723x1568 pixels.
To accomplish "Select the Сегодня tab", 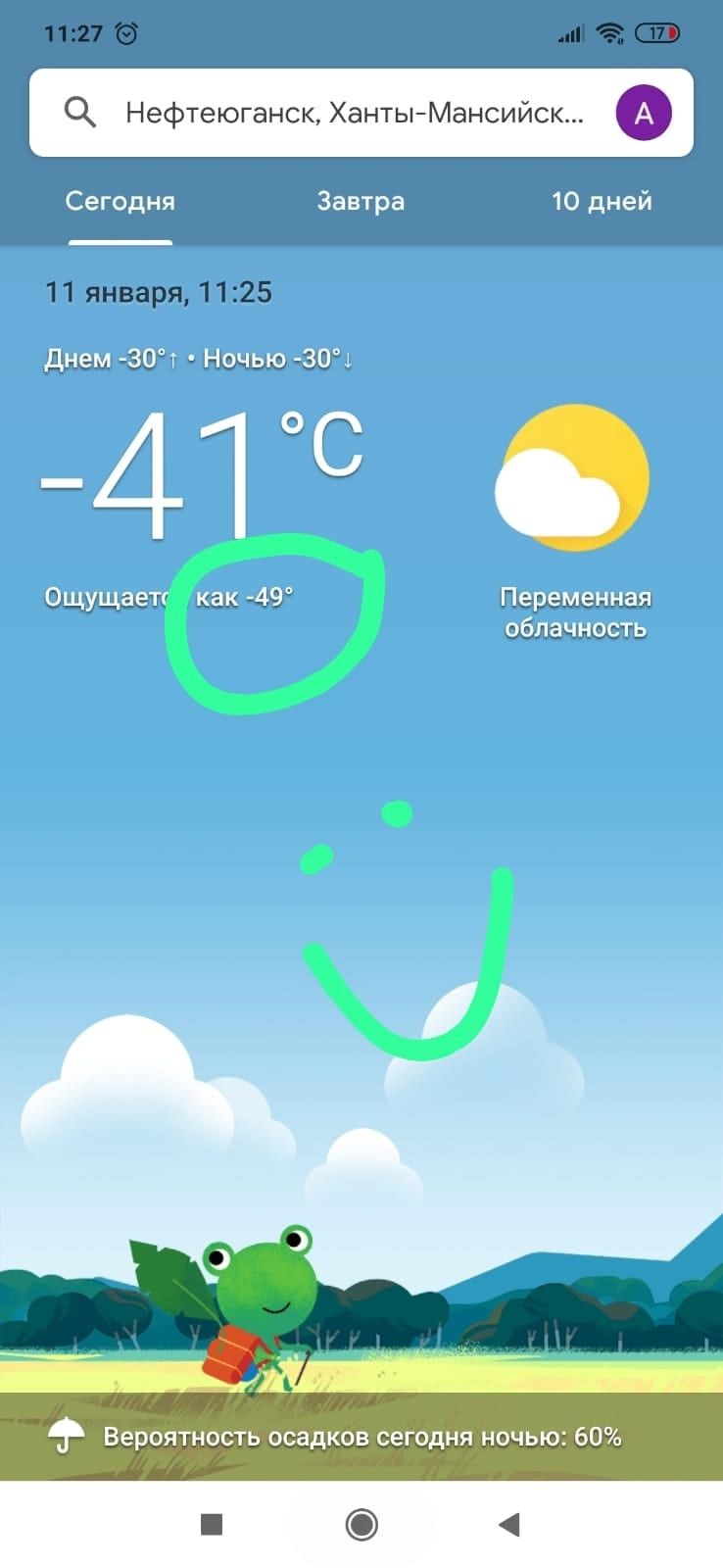I will (120, 202).
